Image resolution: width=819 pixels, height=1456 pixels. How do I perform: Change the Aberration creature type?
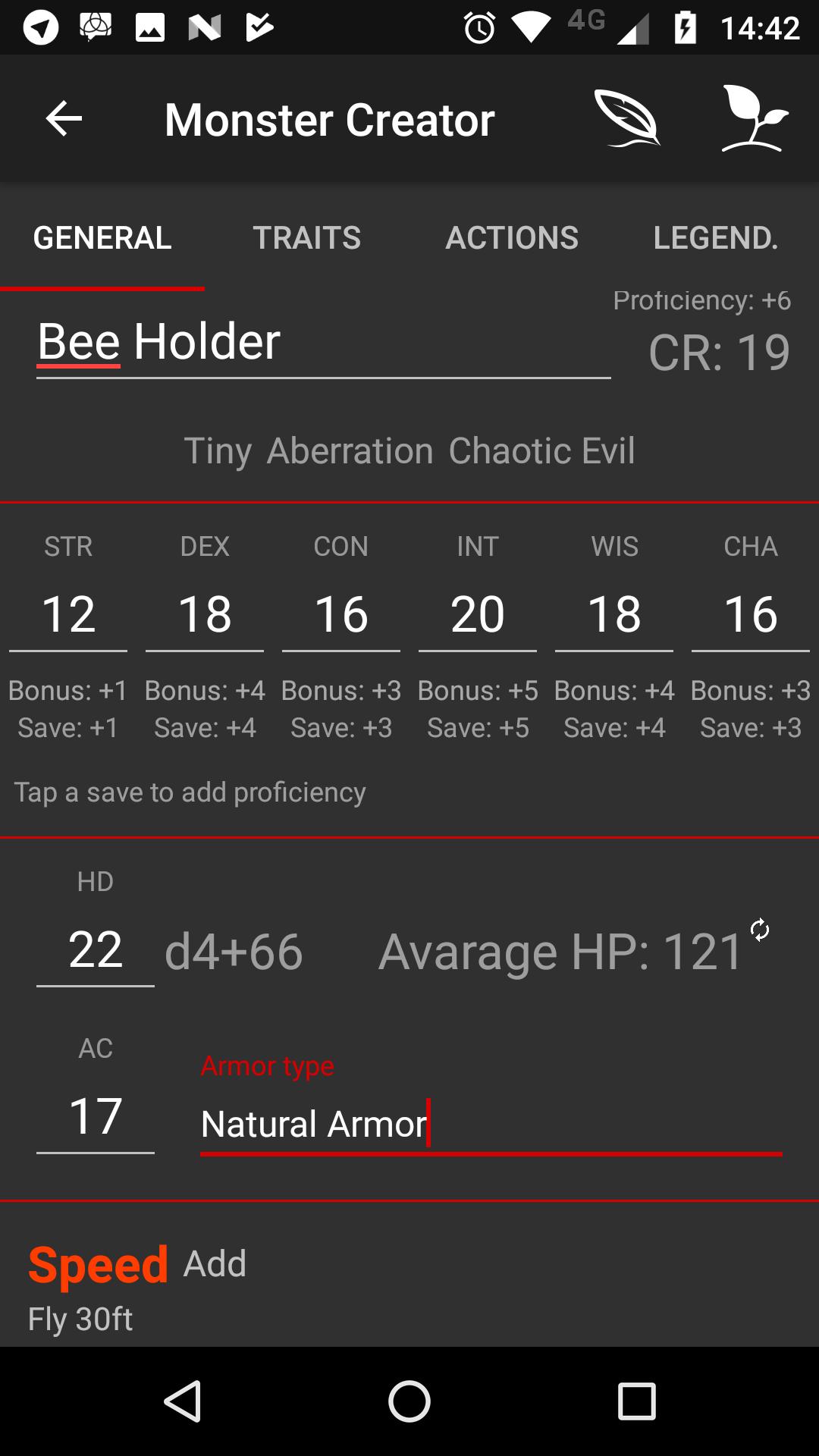(x=350, y=451)
